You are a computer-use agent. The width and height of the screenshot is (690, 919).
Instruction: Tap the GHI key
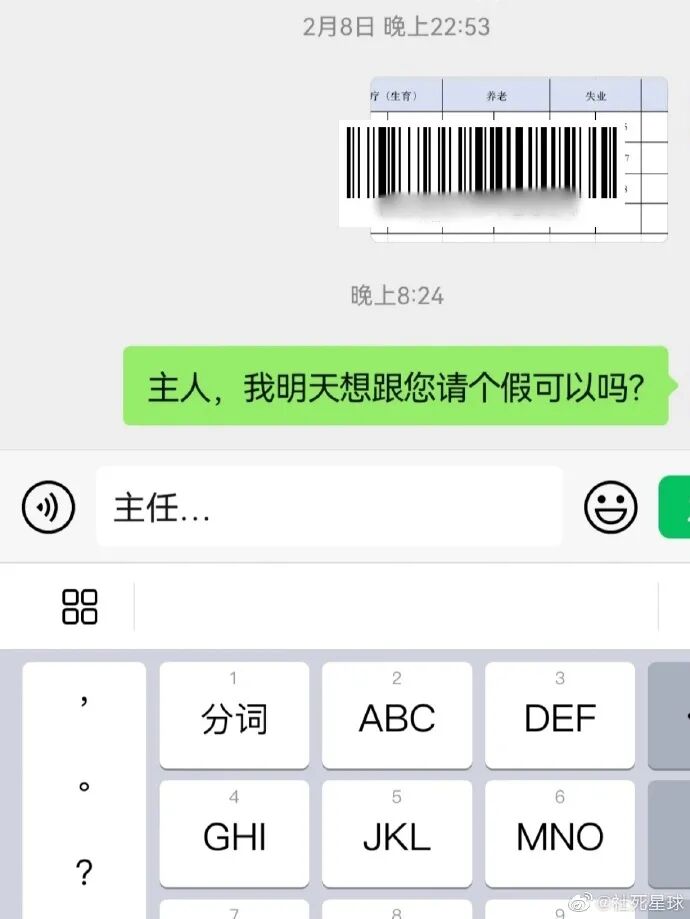[234, 833]
